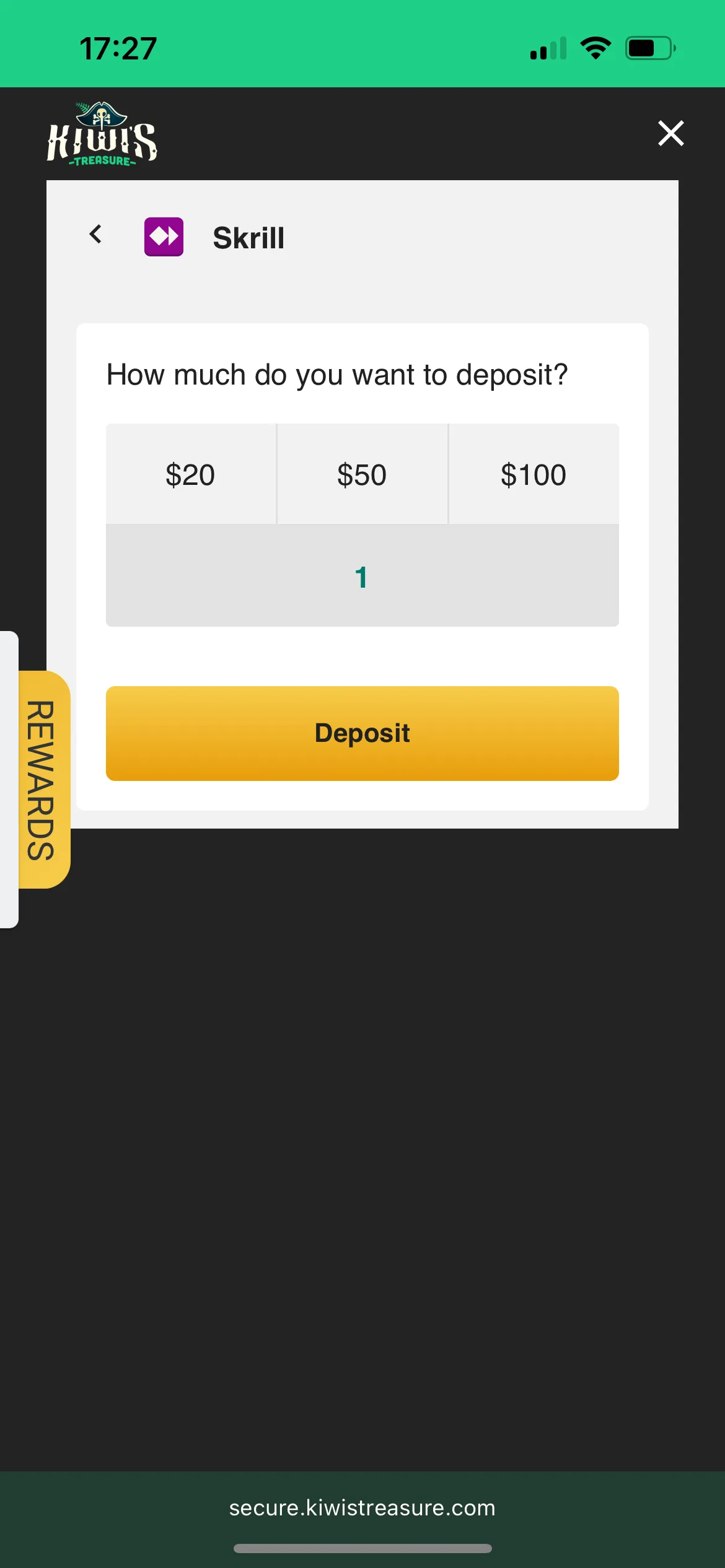Open the Rewards side tab
The image size is (725, 1568).
point(42,780)
